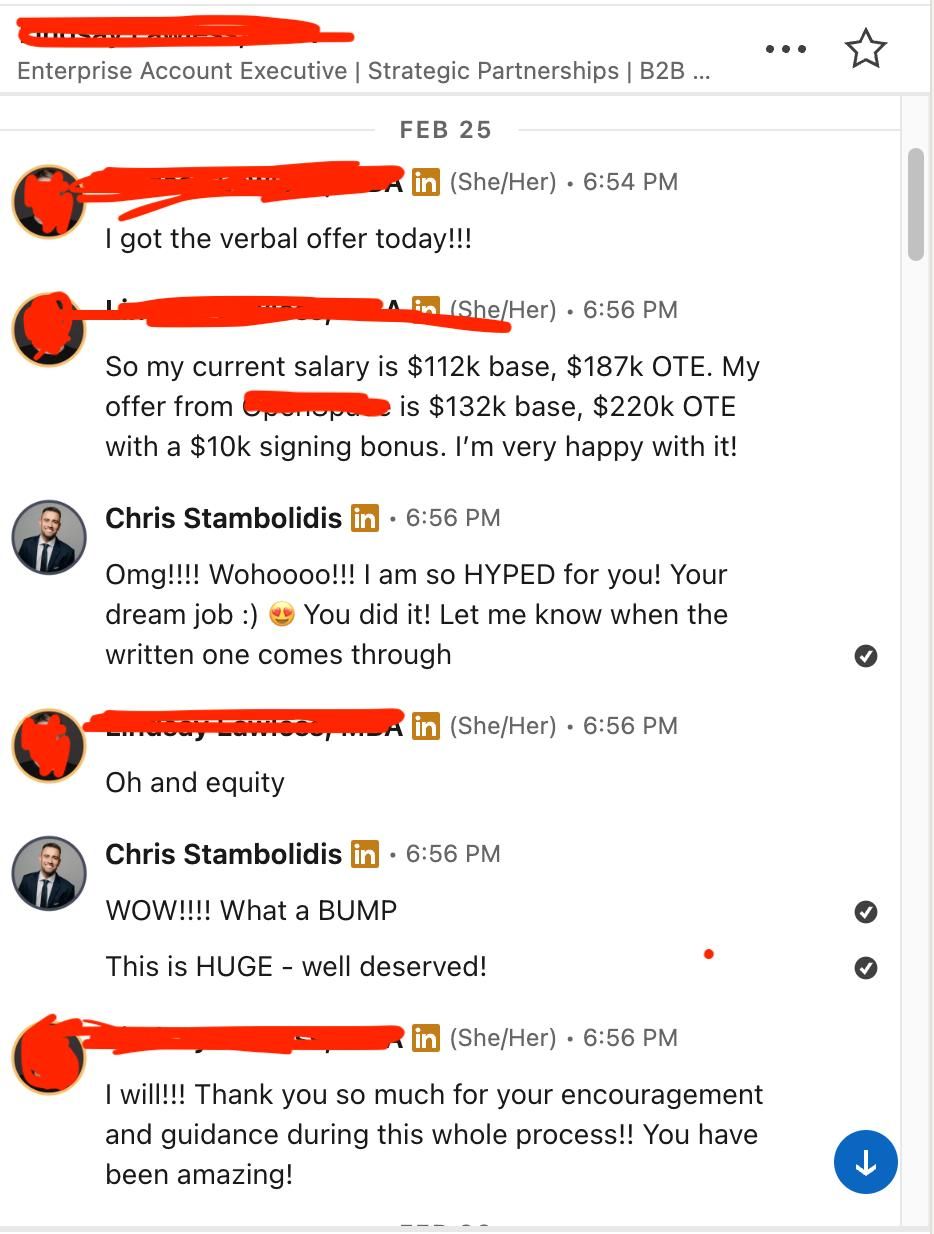Click the blue jump-to-latest-message arrow
The image size is (934, 1234).
(x=865, y=1162)
